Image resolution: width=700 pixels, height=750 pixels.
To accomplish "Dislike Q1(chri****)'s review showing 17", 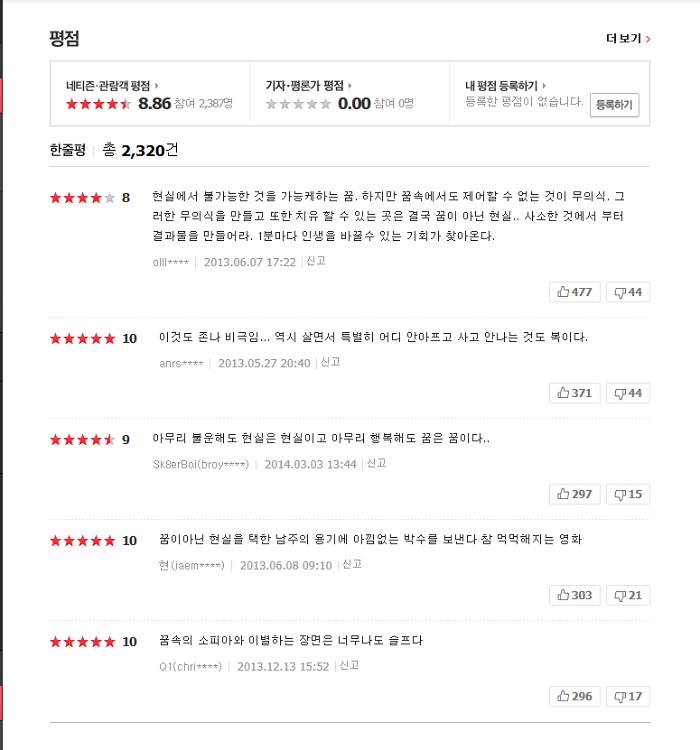I will [628, 696].
